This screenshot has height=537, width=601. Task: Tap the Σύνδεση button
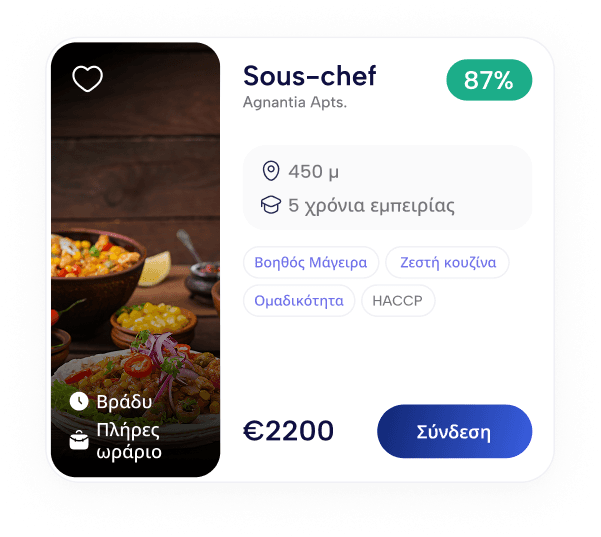[x=454, y=432]
